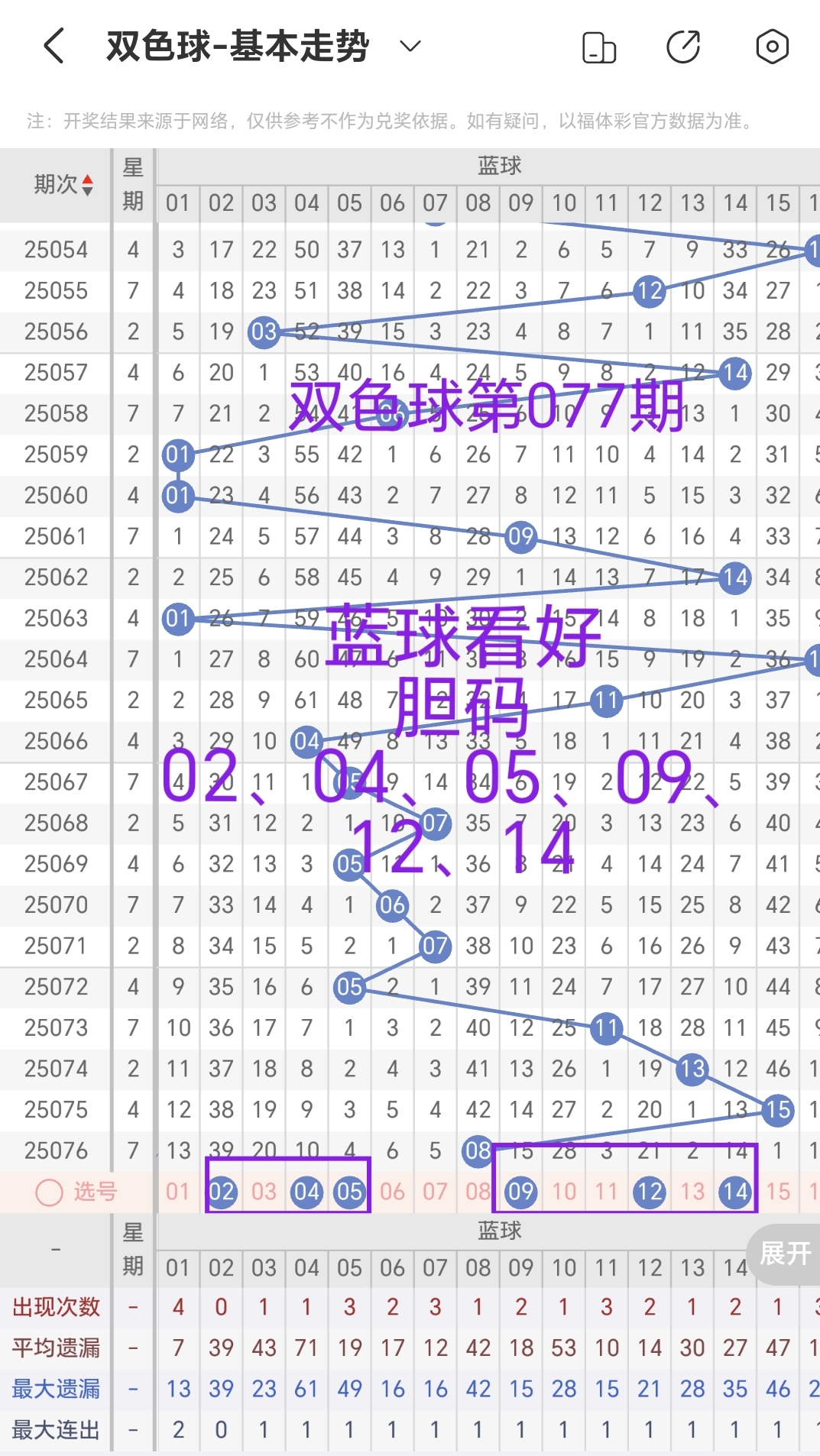
Task: Click the 最大遗漏 row label
Action: [x=53, y=1390]
